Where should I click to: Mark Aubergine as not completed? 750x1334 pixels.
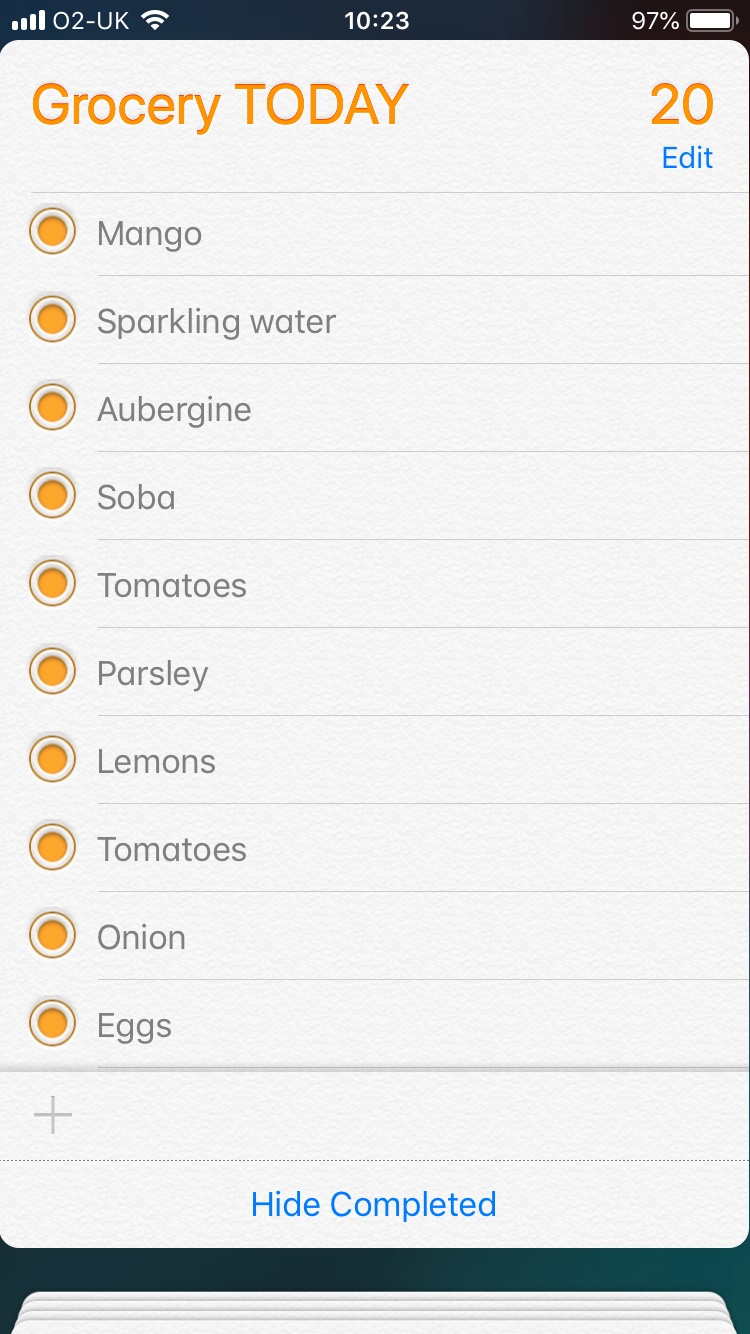point(52,408)
